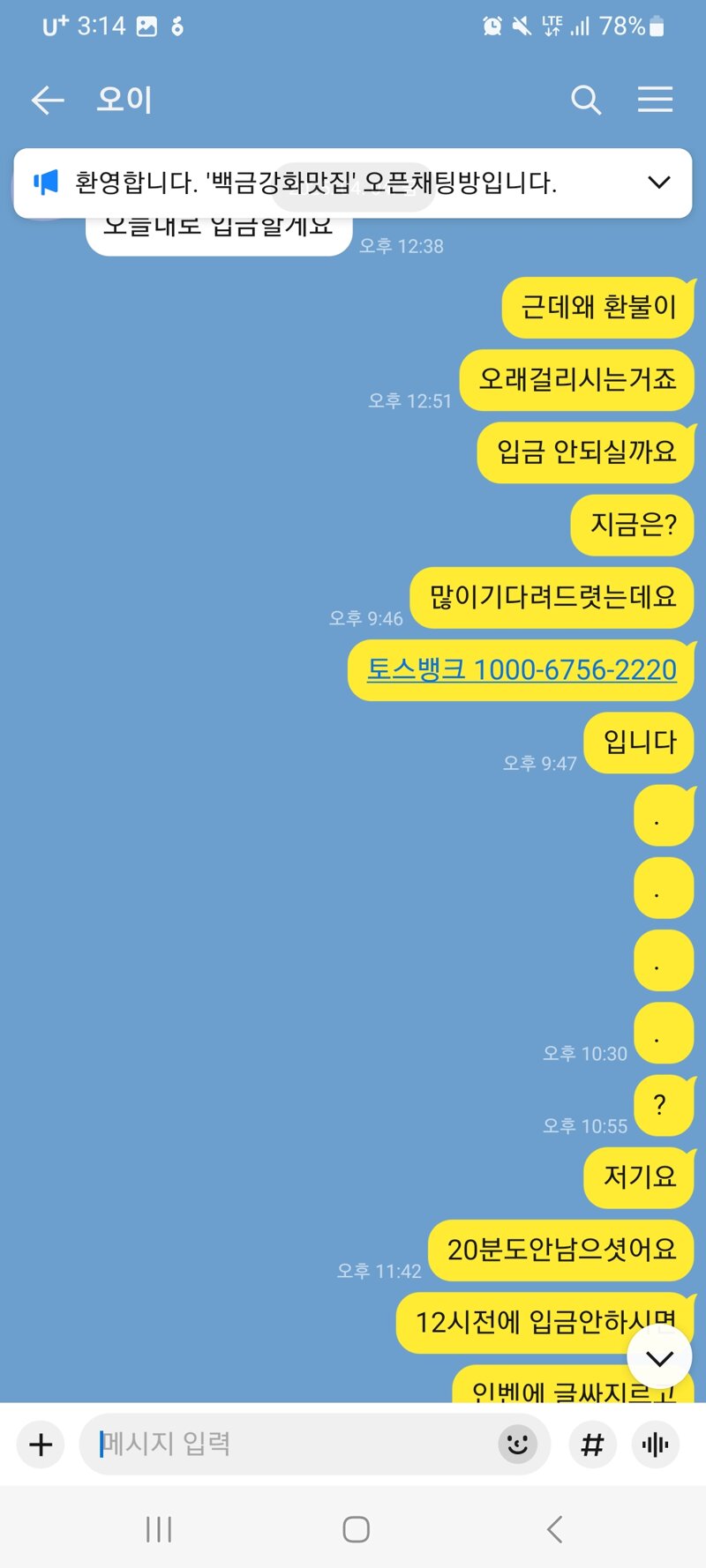Start a voice message recording
Image resolution: width=706 pixels, height=1568 pixels.
pyautogui.click(x=656, y=1445)
